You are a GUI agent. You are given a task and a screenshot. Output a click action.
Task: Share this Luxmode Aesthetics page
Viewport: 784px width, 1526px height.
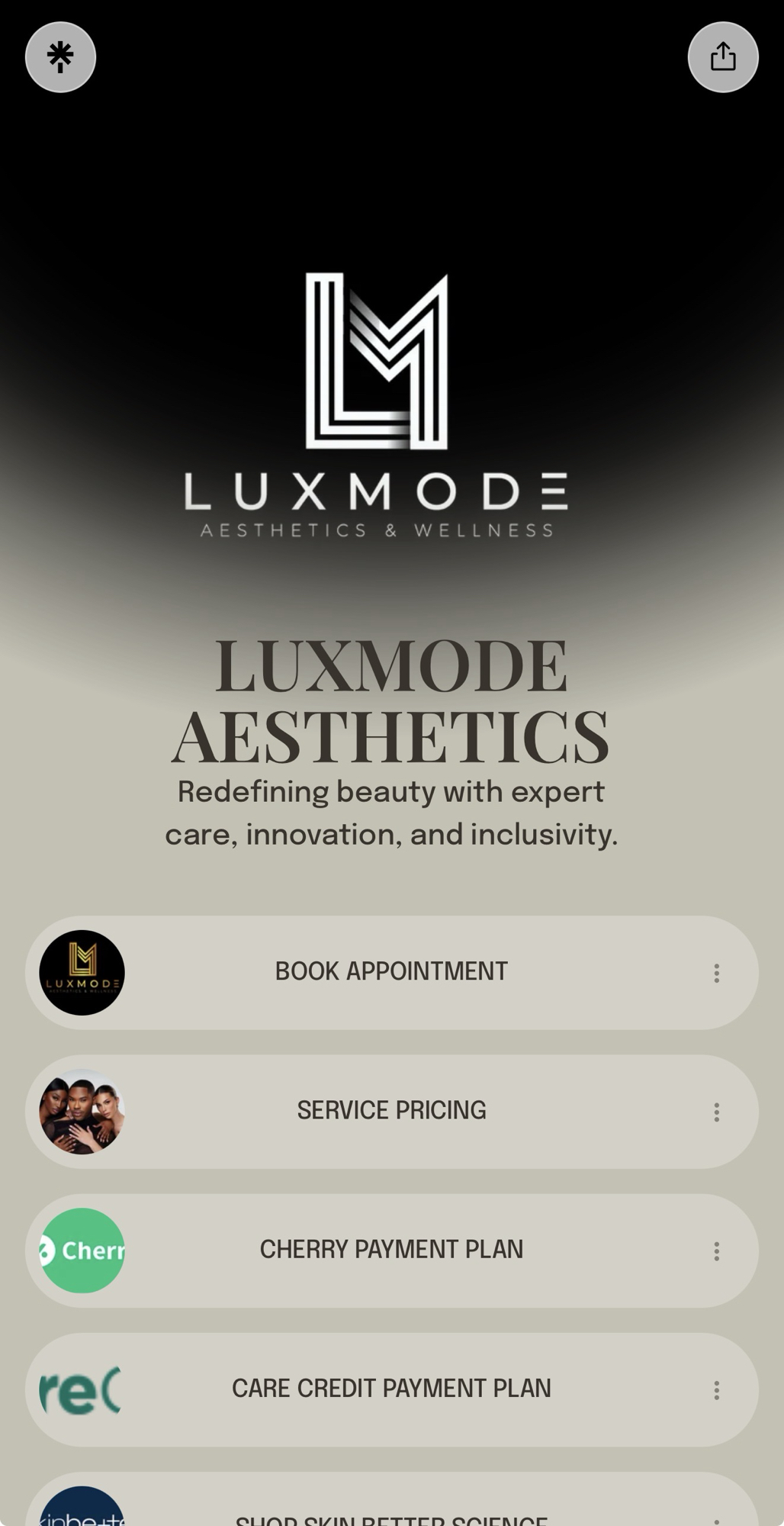(x=722, y=57)
